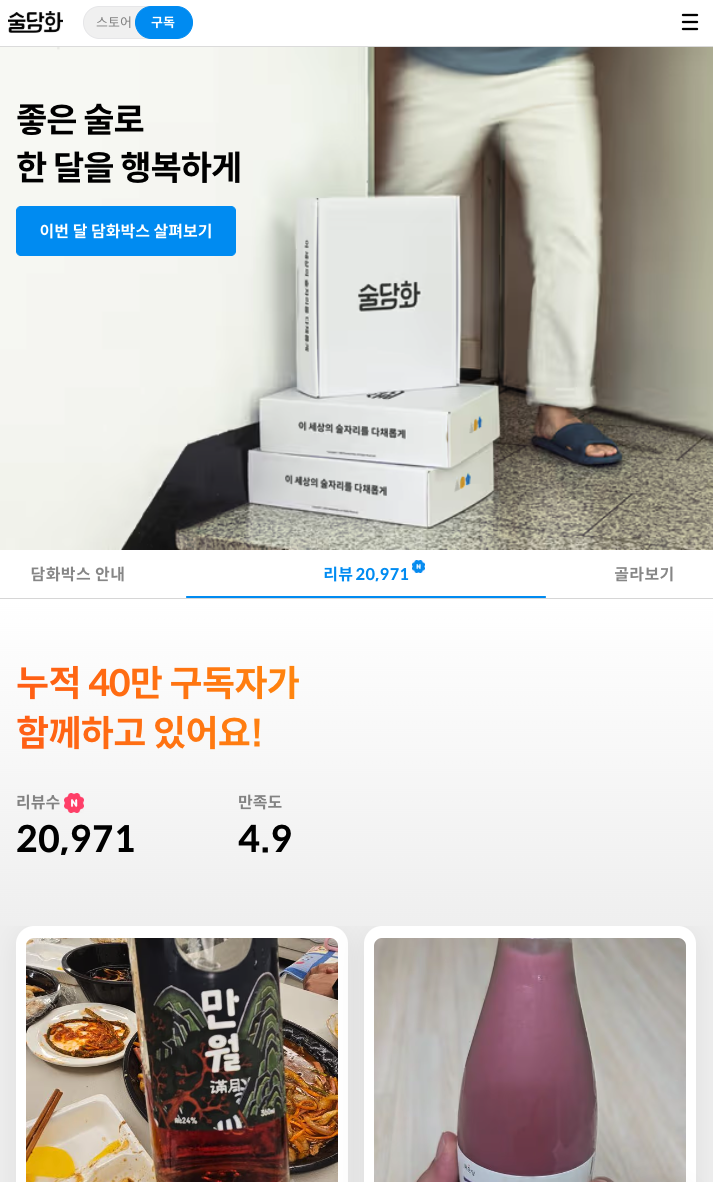Tap the 술담화 logo to go home
This screenshot has width=713, height=1182.
[35, 22]
